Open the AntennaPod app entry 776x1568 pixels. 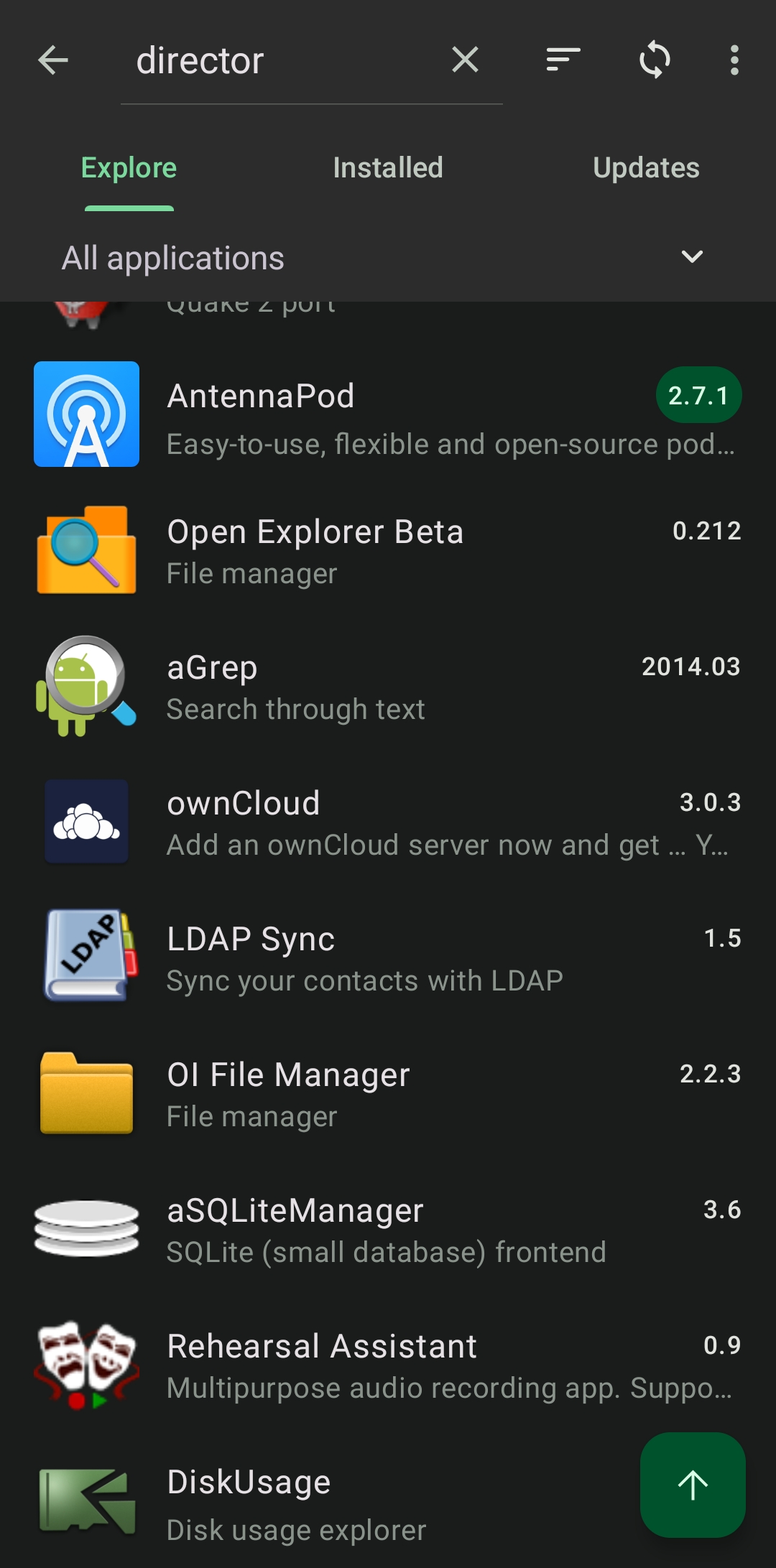(x=388, y=415)
